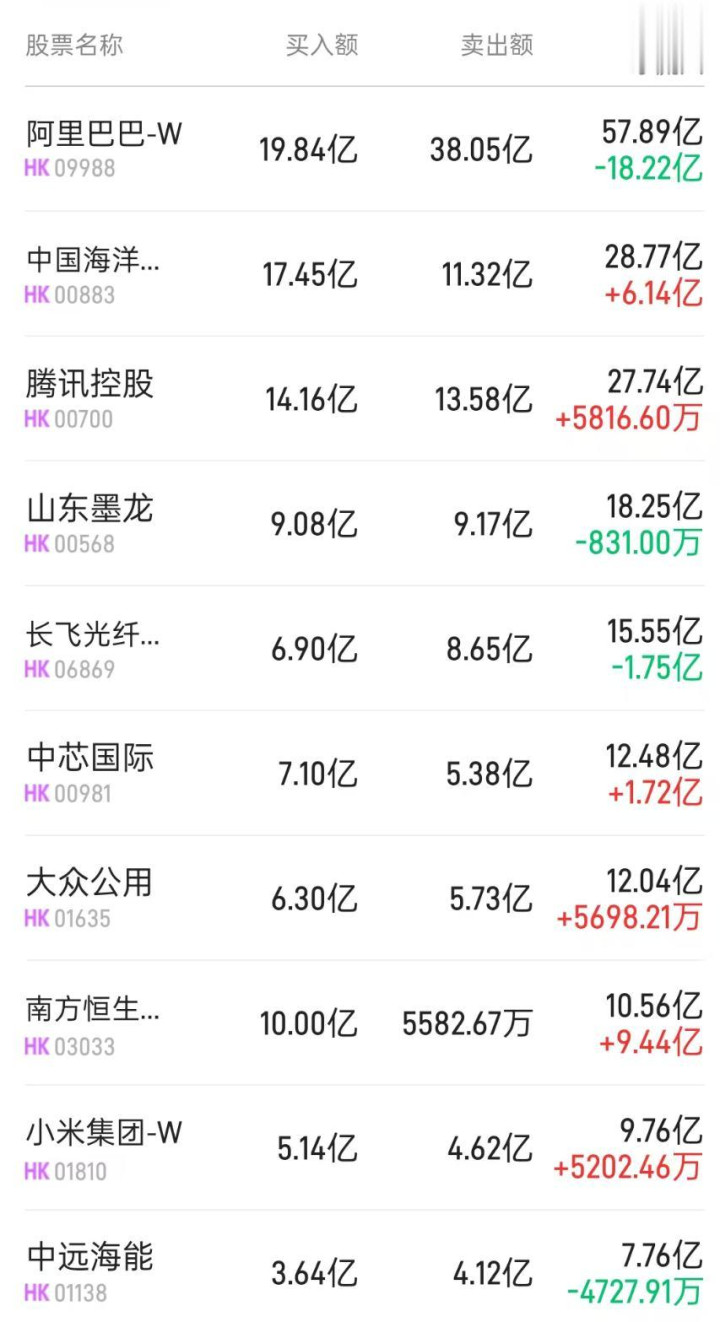Open the 阿里巴巴-W stock row

[x=105, y=148]
